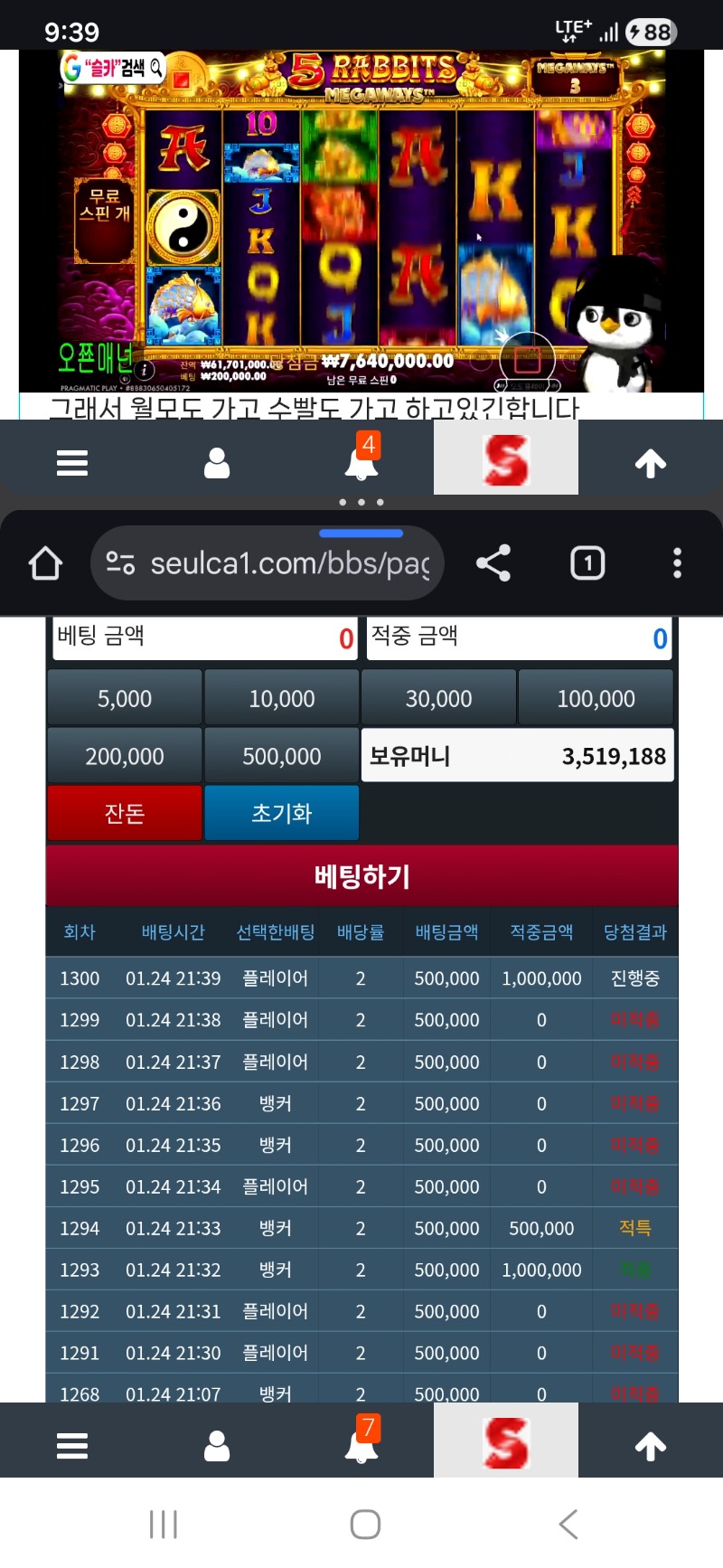Screen dimensions: 723x1568
Task: Tap the seulca1.com address bar
Action: click(271, 563)
